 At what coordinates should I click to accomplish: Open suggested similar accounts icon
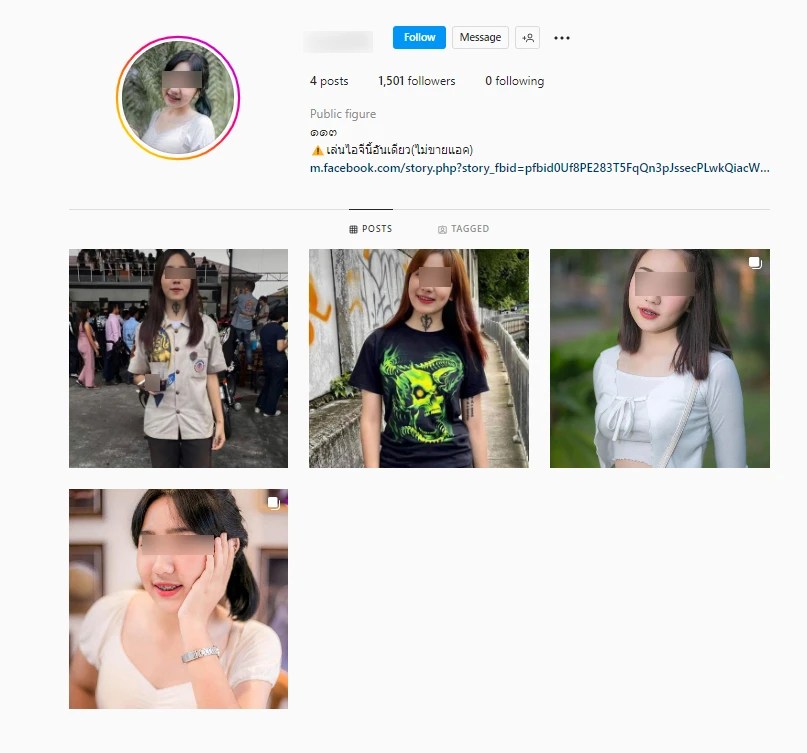click(528, 38)
